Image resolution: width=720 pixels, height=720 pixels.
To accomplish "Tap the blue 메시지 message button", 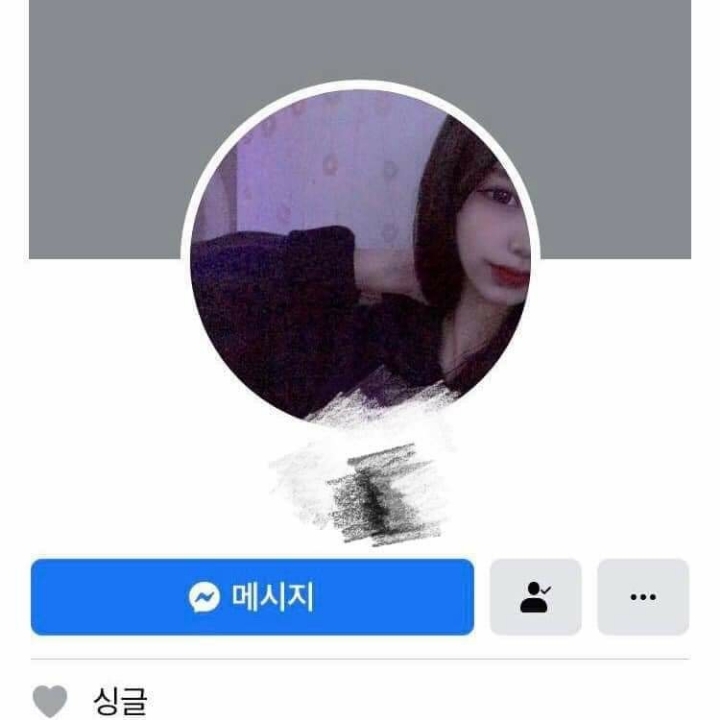I will pyautogui.click(x=252, y=597).
